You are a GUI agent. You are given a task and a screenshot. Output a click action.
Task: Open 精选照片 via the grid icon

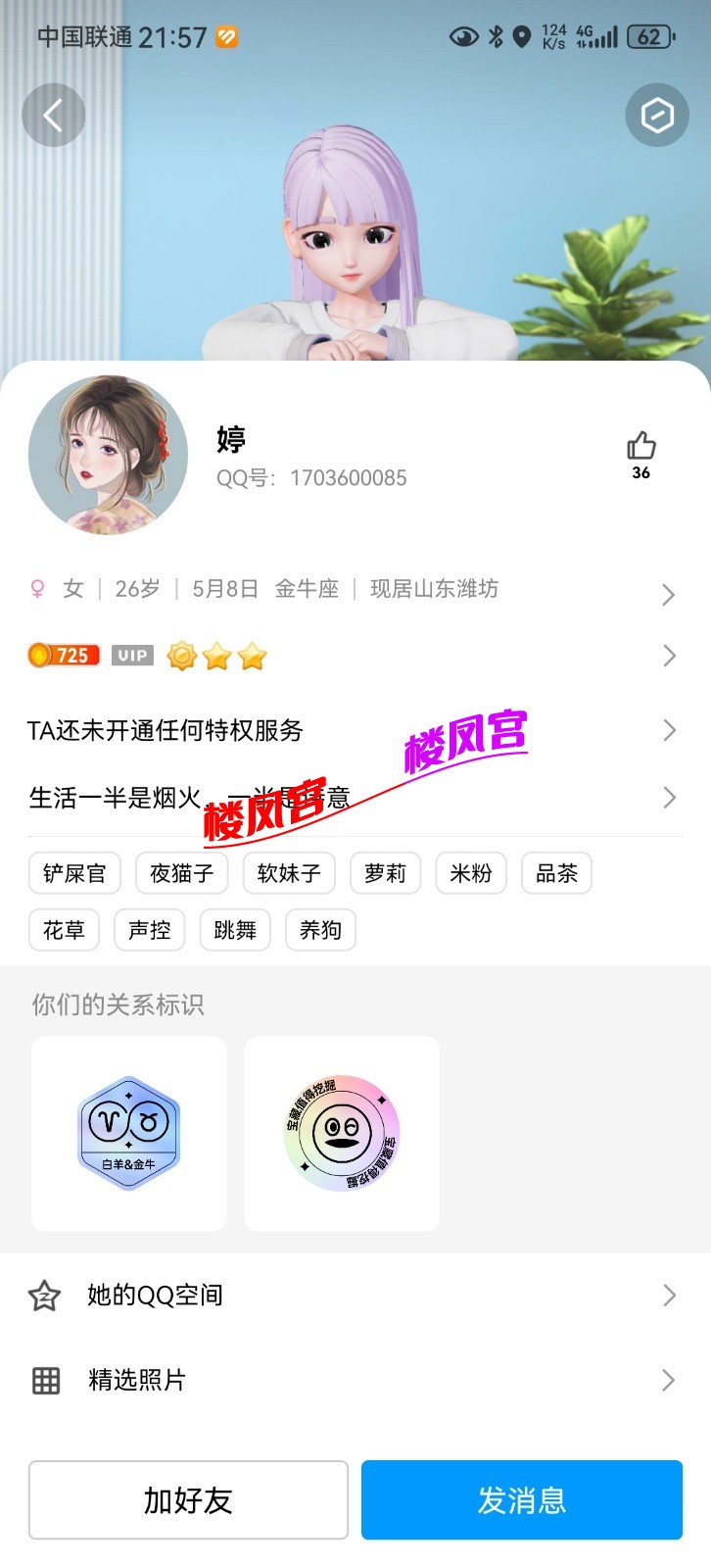point(45,1380)
